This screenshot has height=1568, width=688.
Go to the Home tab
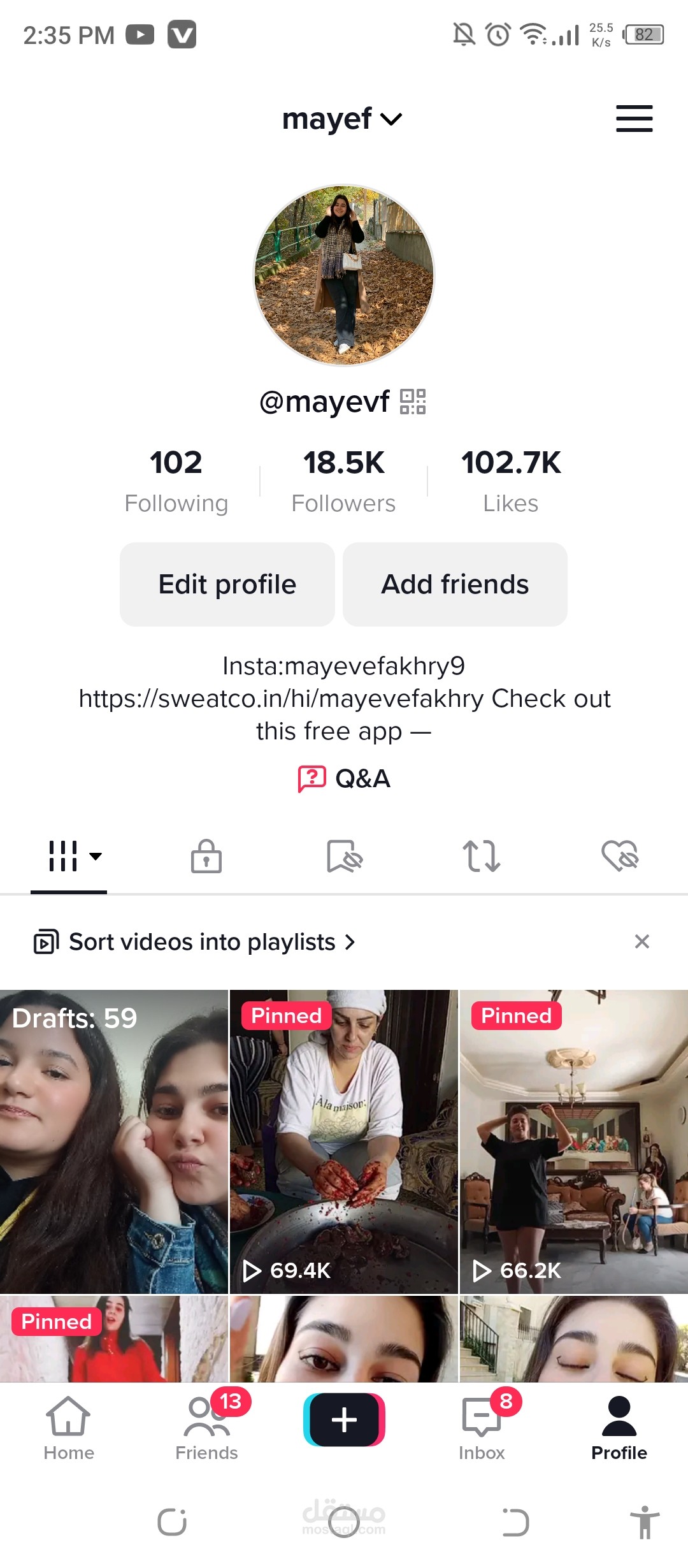tap(69, 1428)
